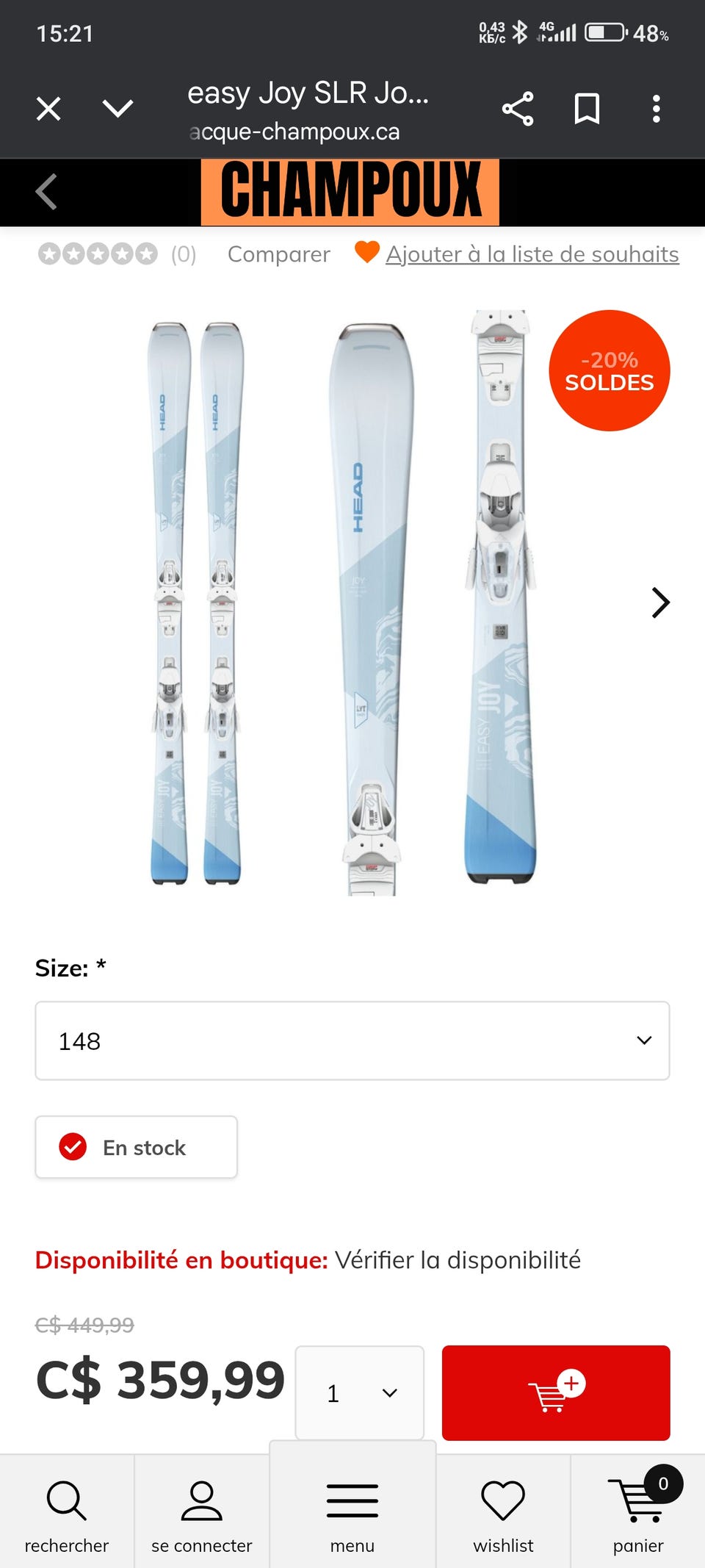Image resolution: width=705 pixels, height=1568 pixels.
Task: Go back using the site header arrow
Action: pos(46,193)
